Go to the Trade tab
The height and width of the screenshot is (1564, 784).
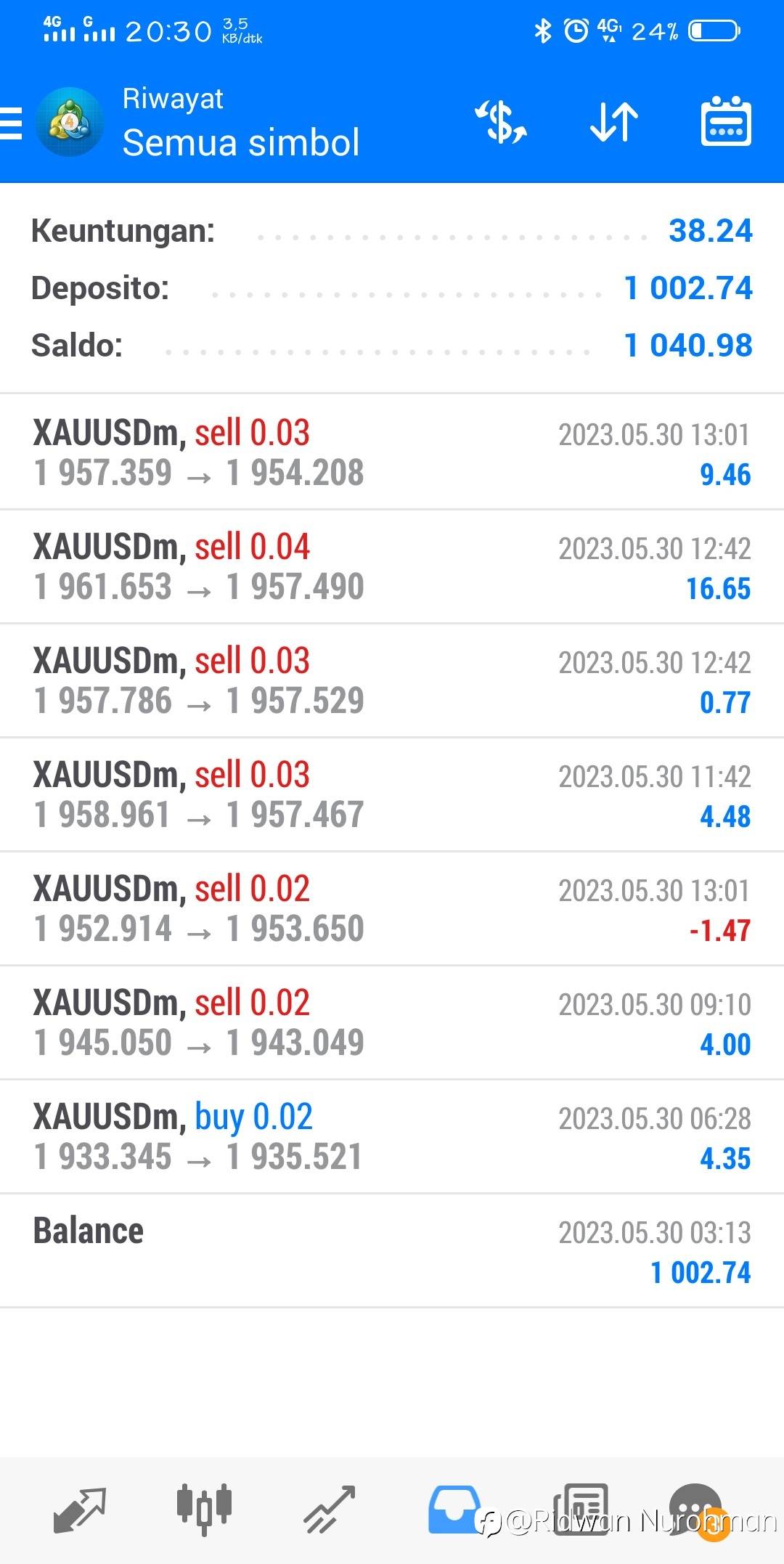coord(329,1510)
